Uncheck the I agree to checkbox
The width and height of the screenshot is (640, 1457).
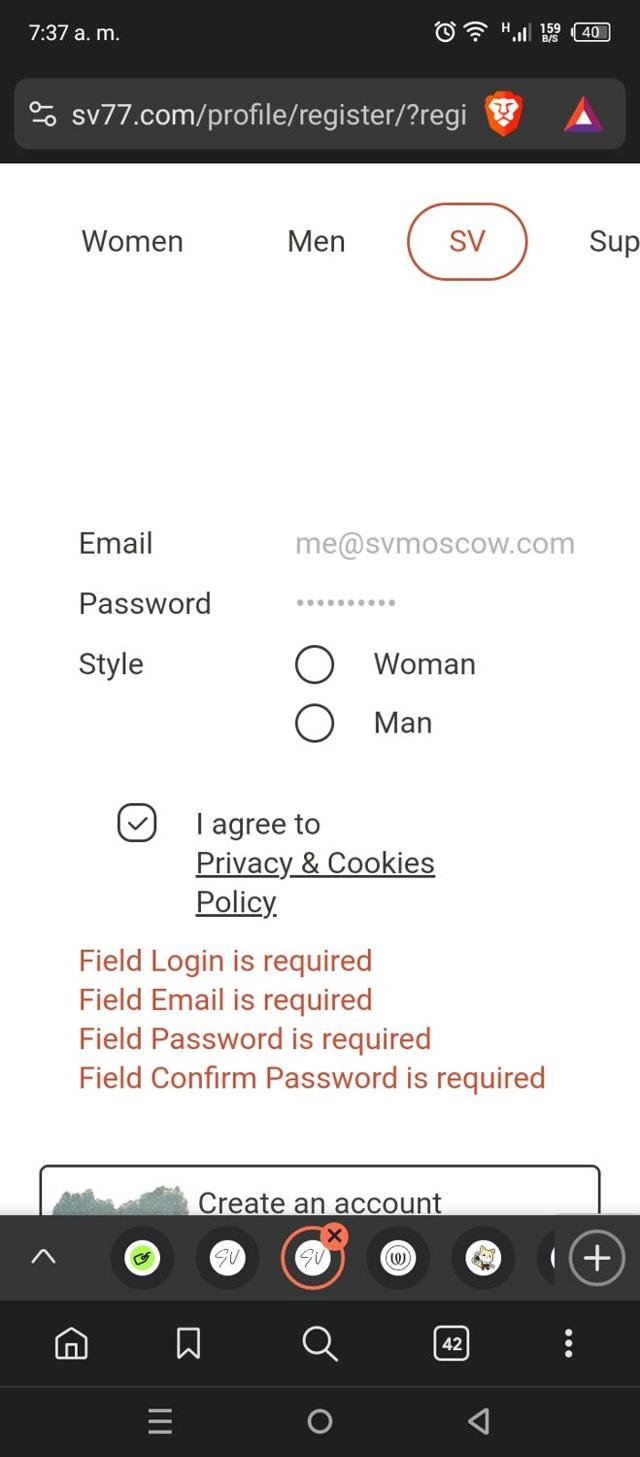(137, 823)
